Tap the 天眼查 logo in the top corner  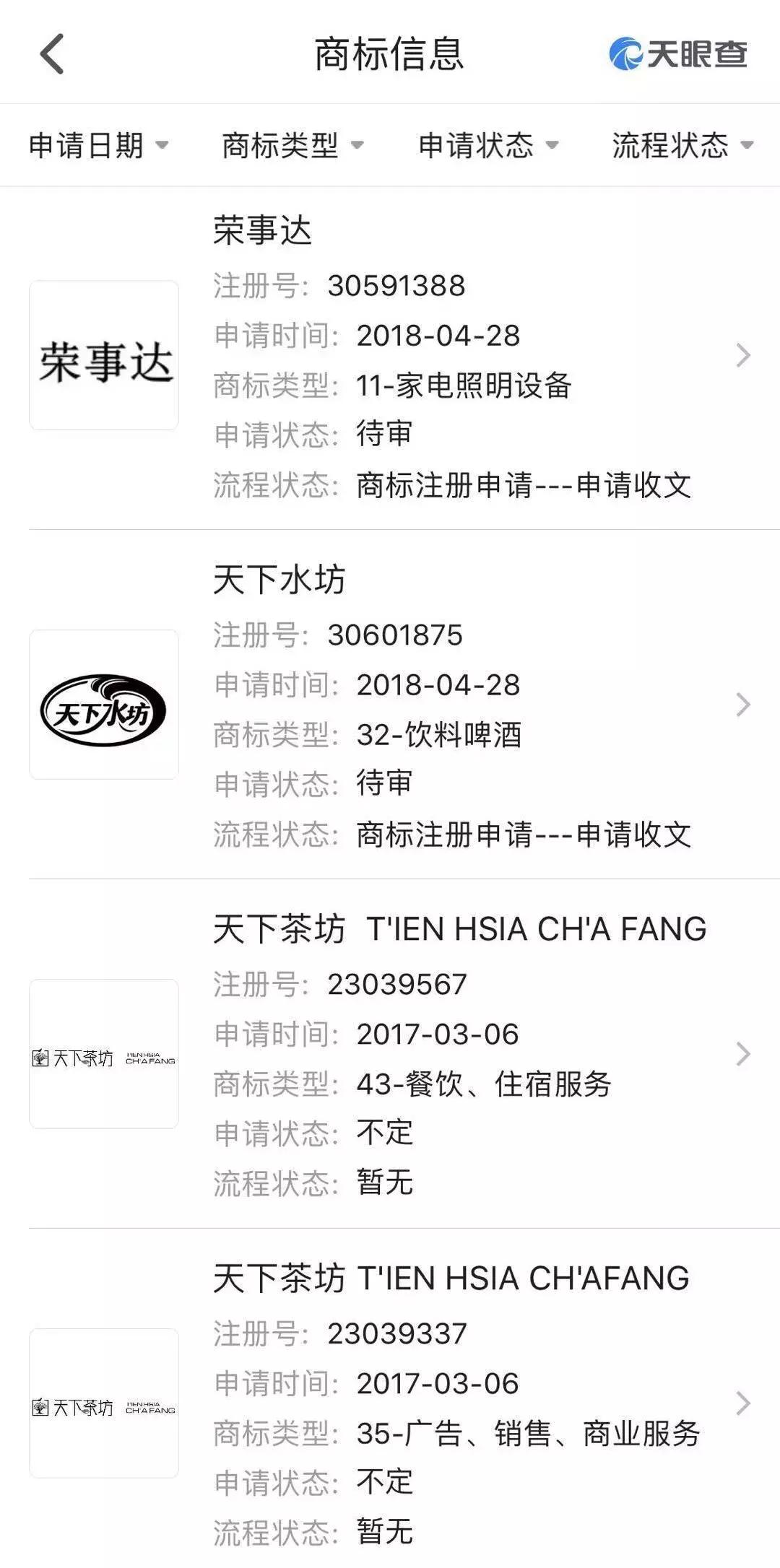[679, 54]
